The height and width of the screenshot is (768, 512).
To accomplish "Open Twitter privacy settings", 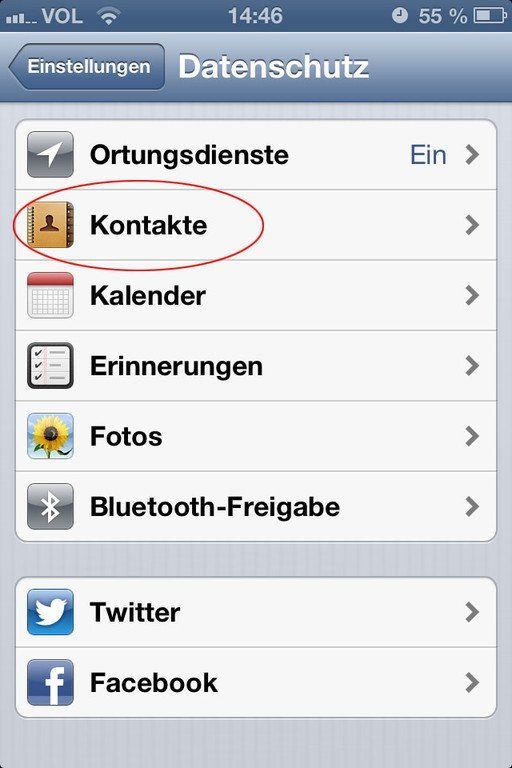I will (x=256, y=612).
